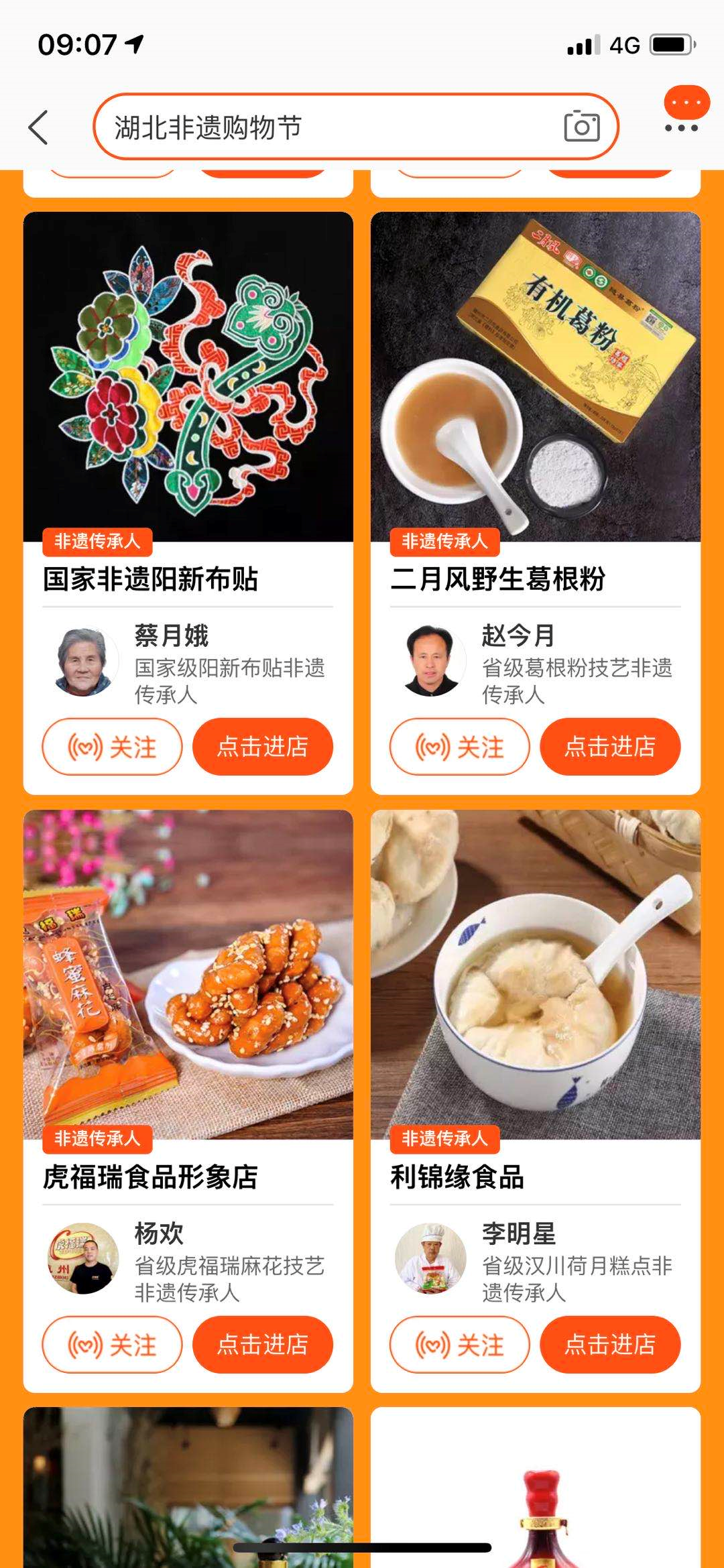Go back using the top-left arrow
Image resolution: width=724 pixels, height=1568 pixels.
[x=39, y=127]
